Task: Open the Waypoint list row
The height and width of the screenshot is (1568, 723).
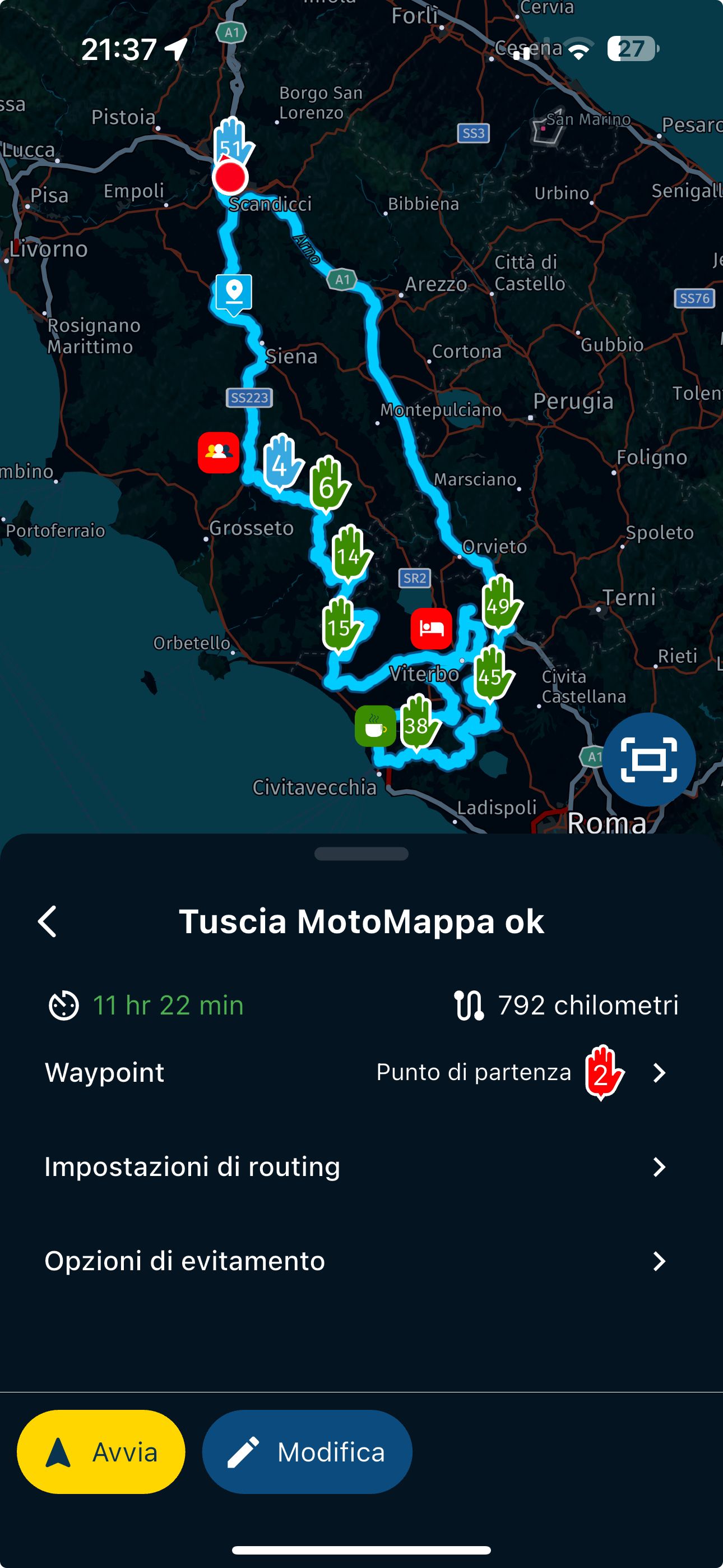Action: 361,1072
